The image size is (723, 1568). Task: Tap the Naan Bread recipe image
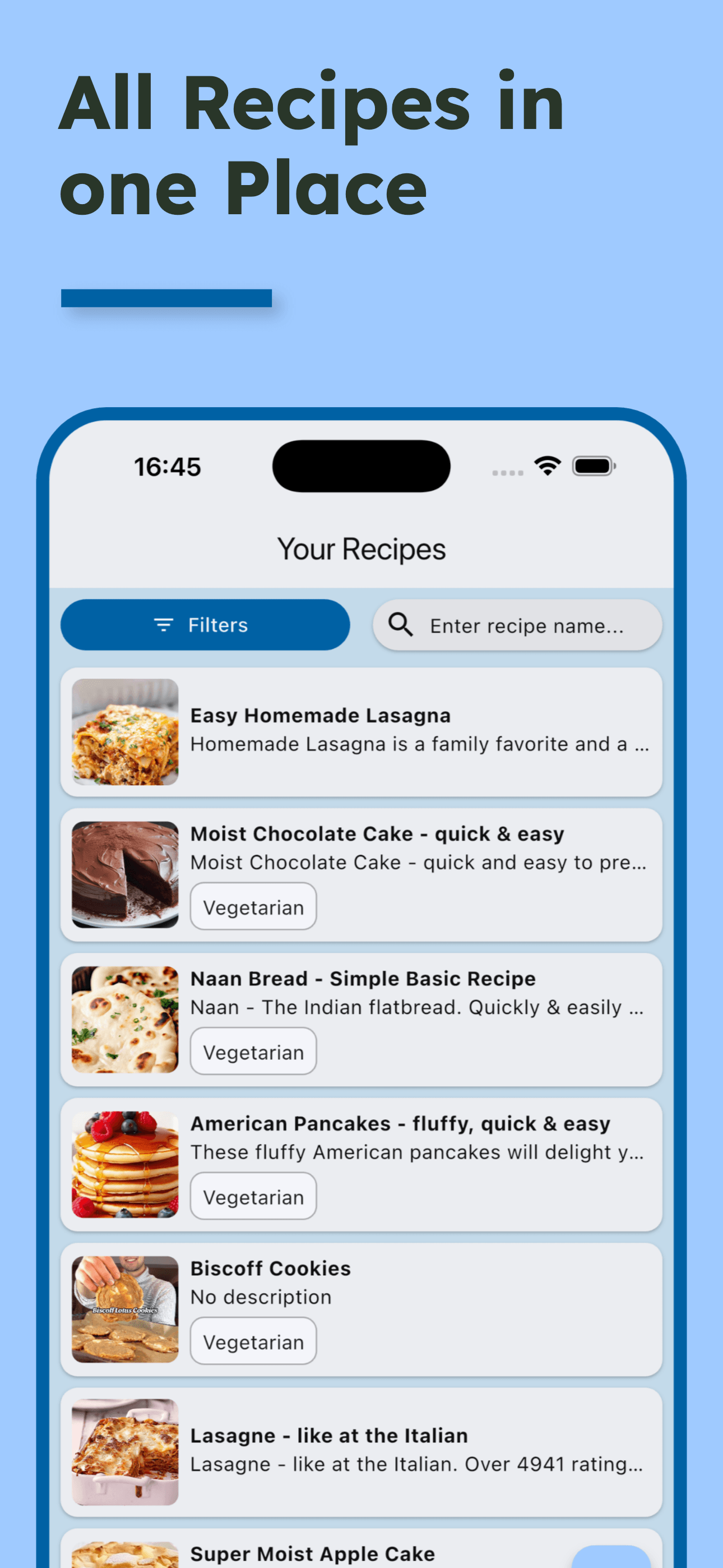124,1020
